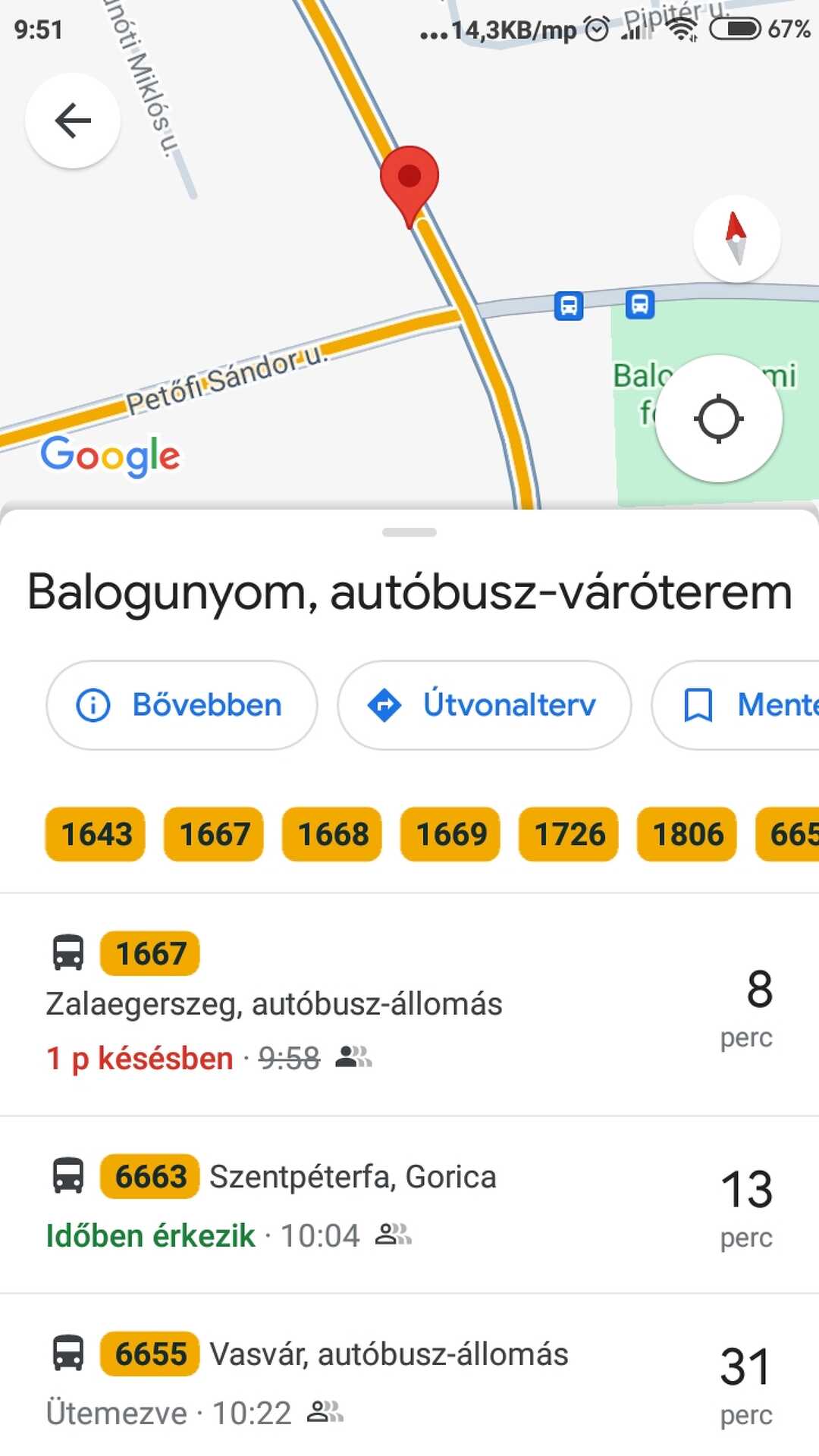
Task: Open 6663 departure to Szentpéterfa, Gorica
Action: tap(409, 1205)
